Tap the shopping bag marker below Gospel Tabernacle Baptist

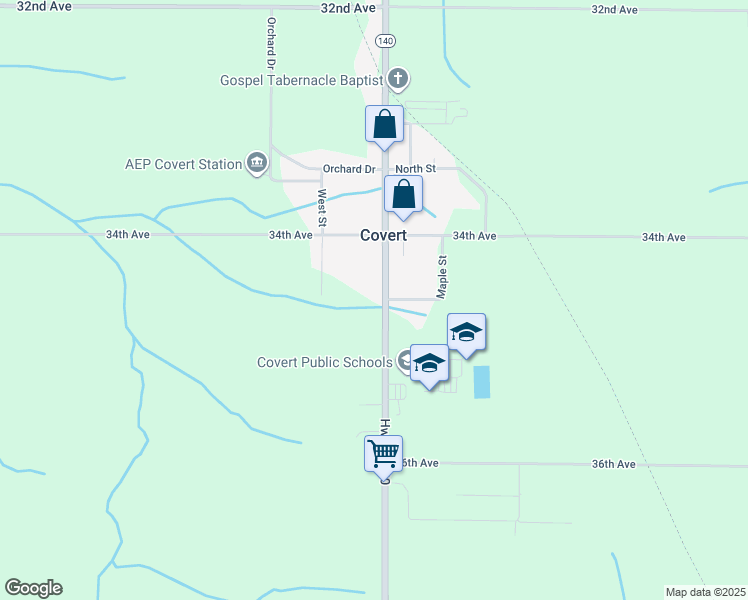[x=384, y=125]
